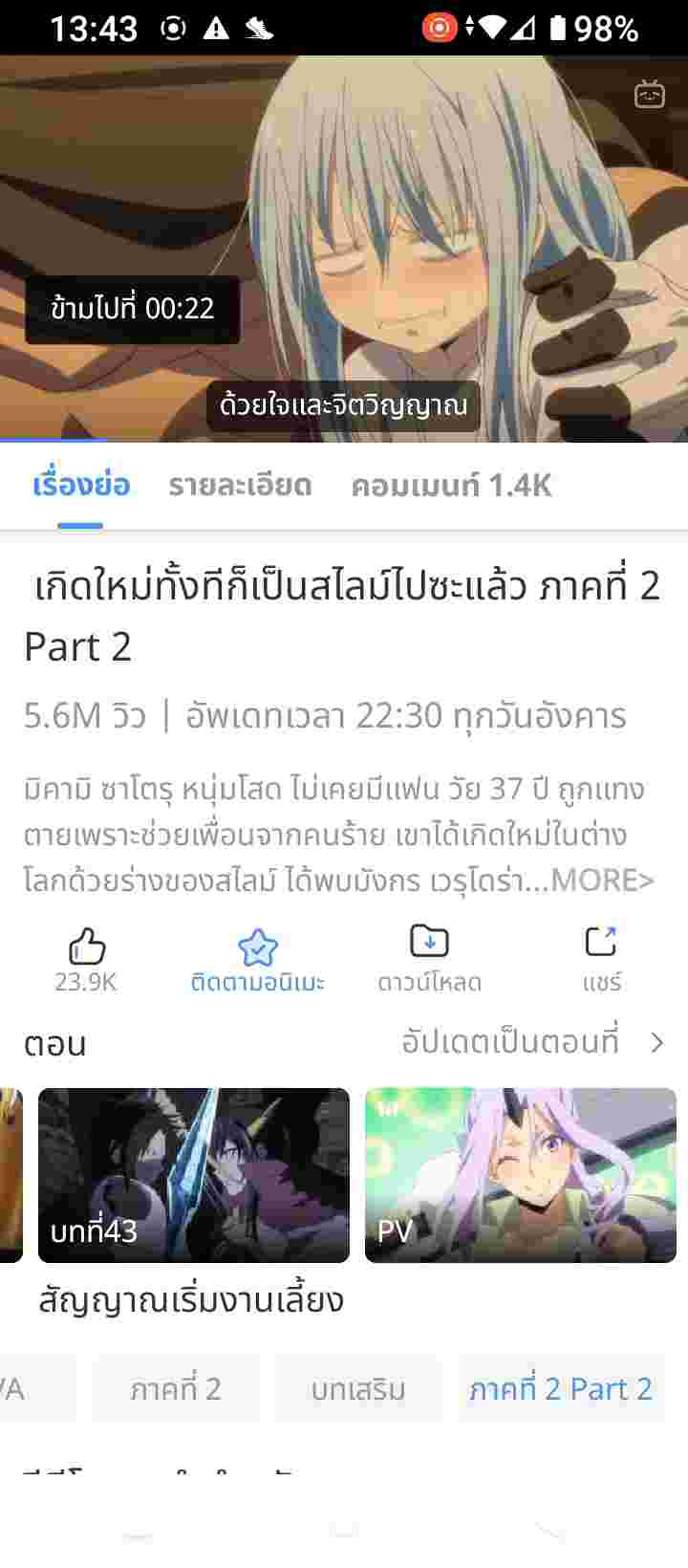
Task: Select the เรื่องย่อ tab
Action: click(81, 486)
